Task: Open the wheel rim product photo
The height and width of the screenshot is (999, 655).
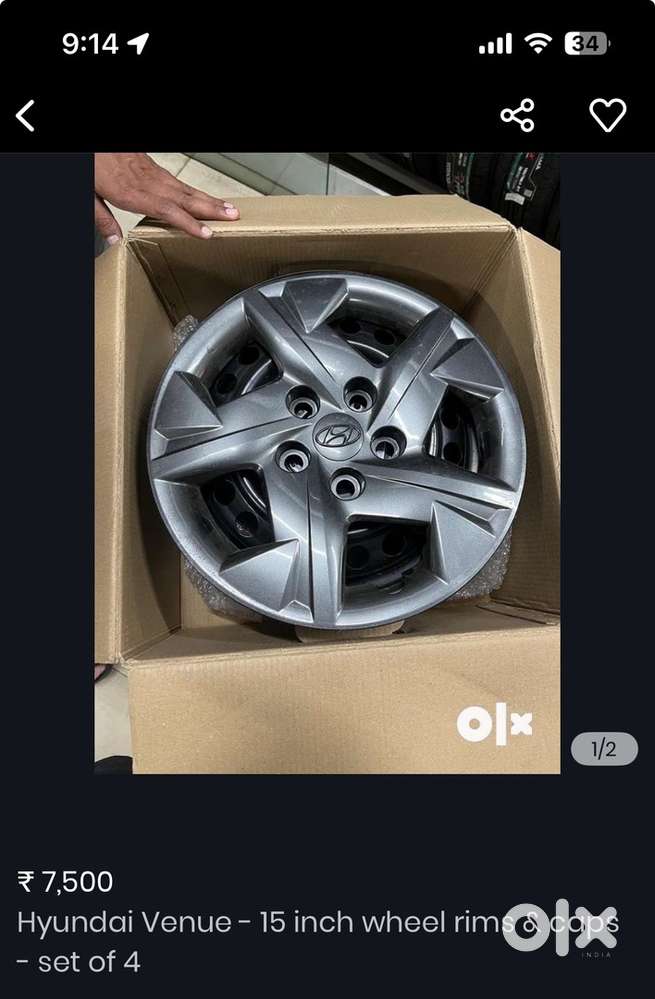Action: [327, 463]
